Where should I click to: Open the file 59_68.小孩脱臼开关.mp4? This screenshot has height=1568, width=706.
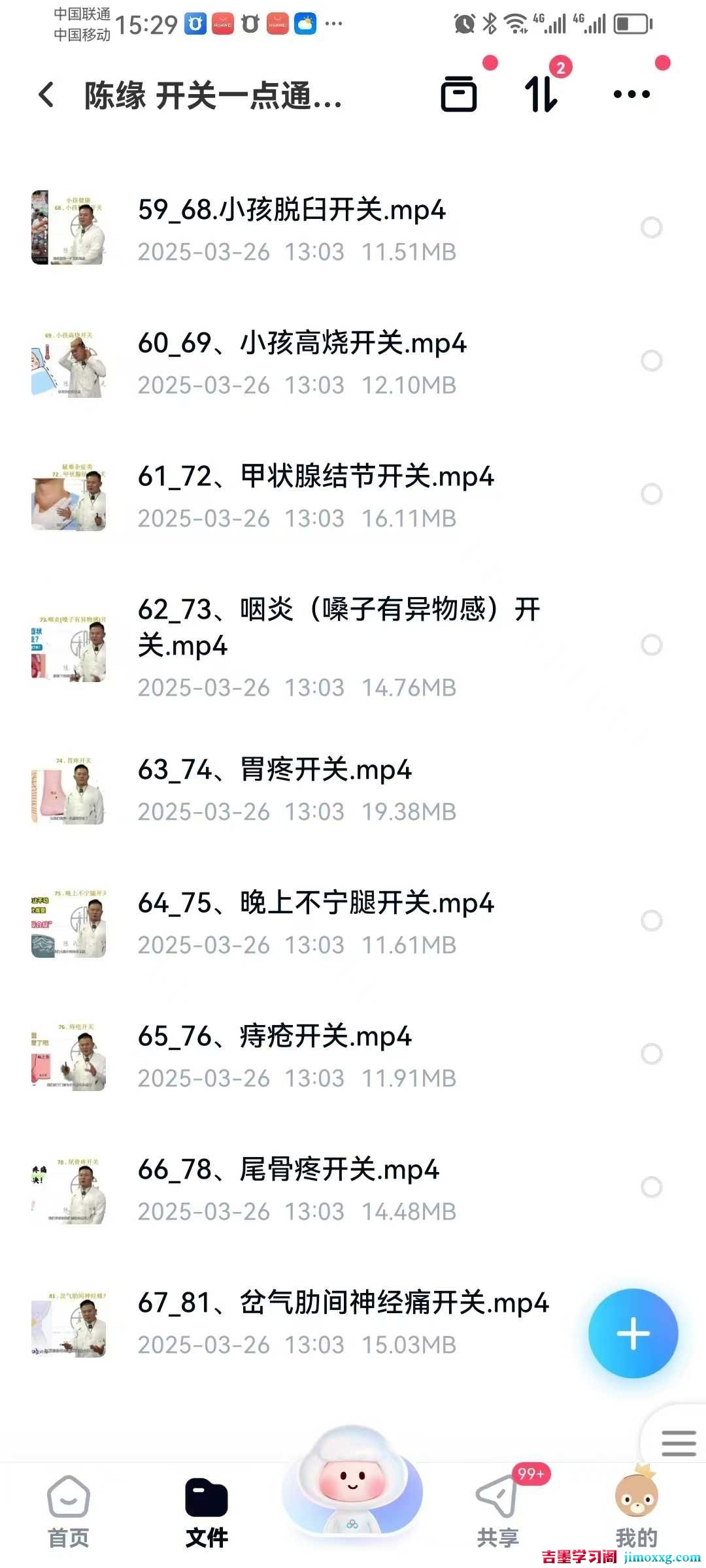[292, 210]
